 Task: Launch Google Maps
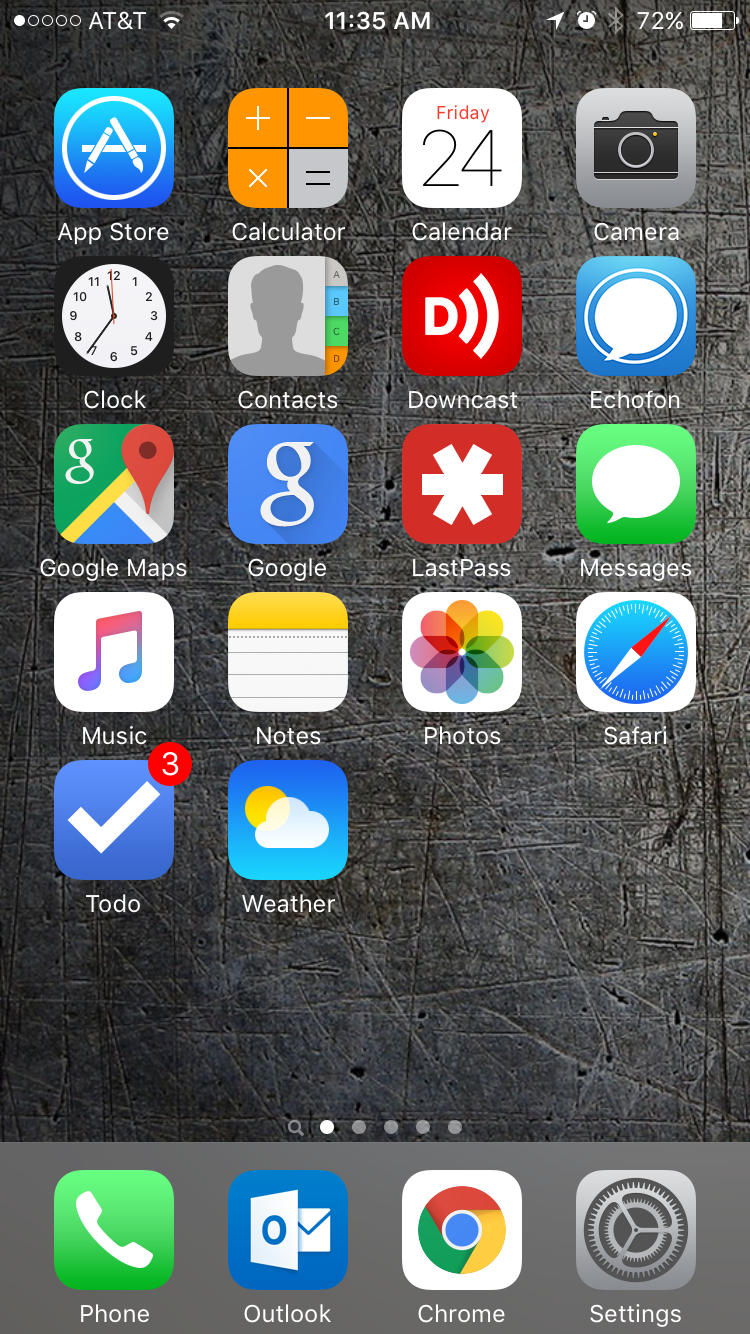click(x=114, y=484)
